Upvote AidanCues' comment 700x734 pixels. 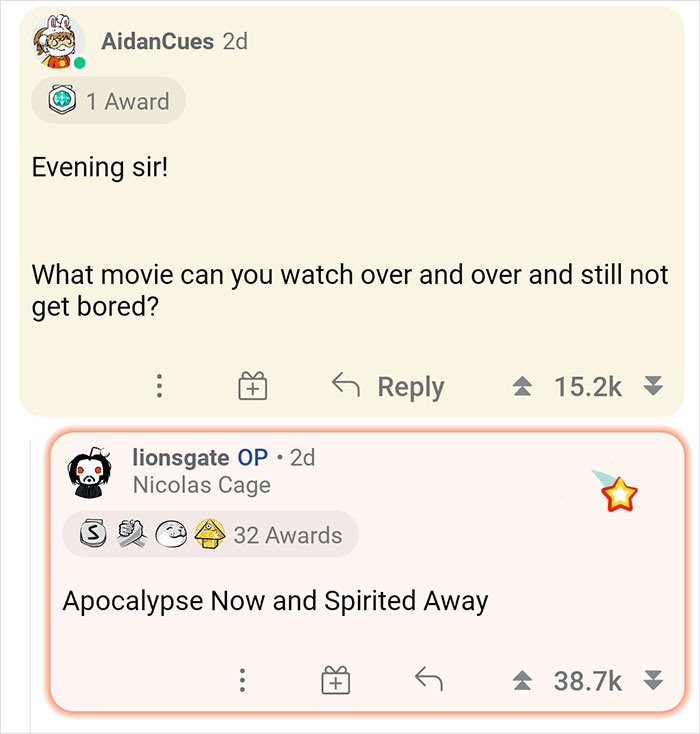tap(523, 387)
